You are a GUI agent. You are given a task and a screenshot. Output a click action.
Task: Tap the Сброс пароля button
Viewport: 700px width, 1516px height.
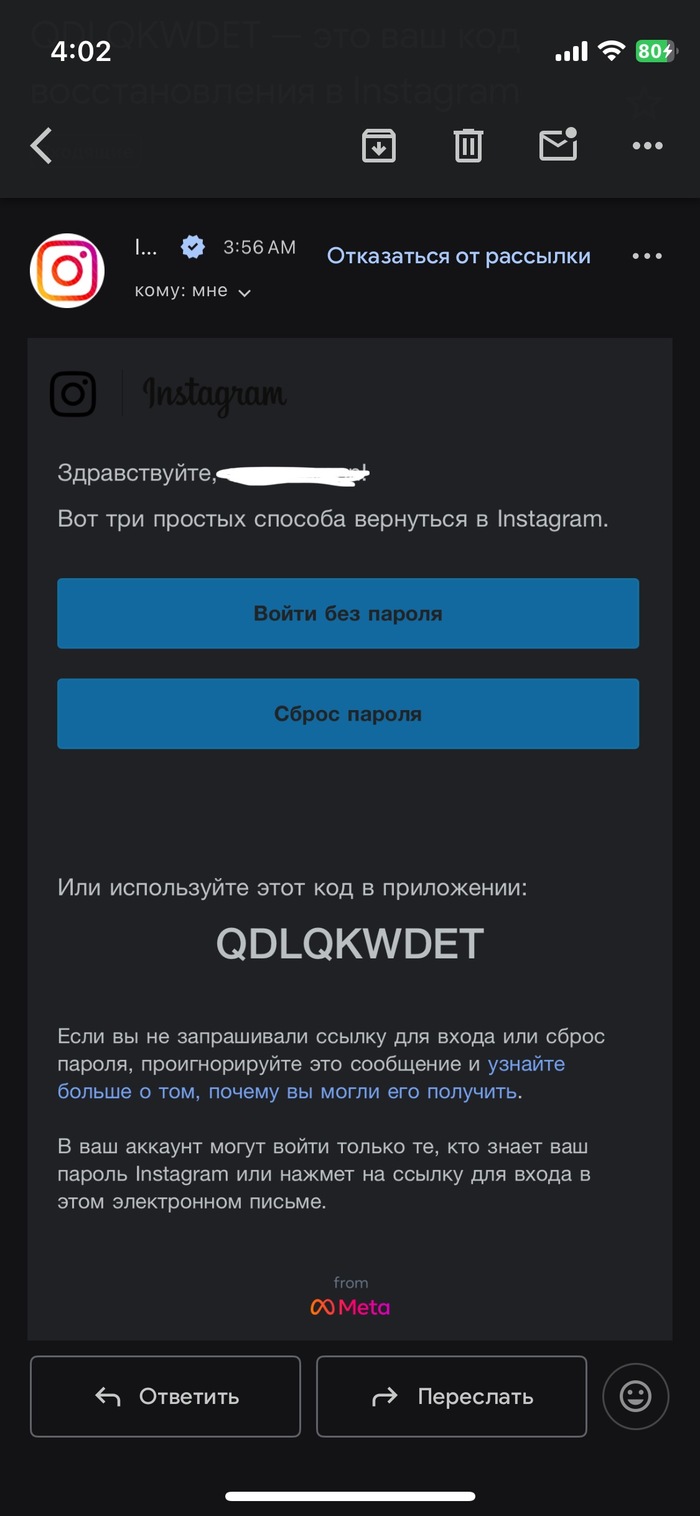(348, 714)
